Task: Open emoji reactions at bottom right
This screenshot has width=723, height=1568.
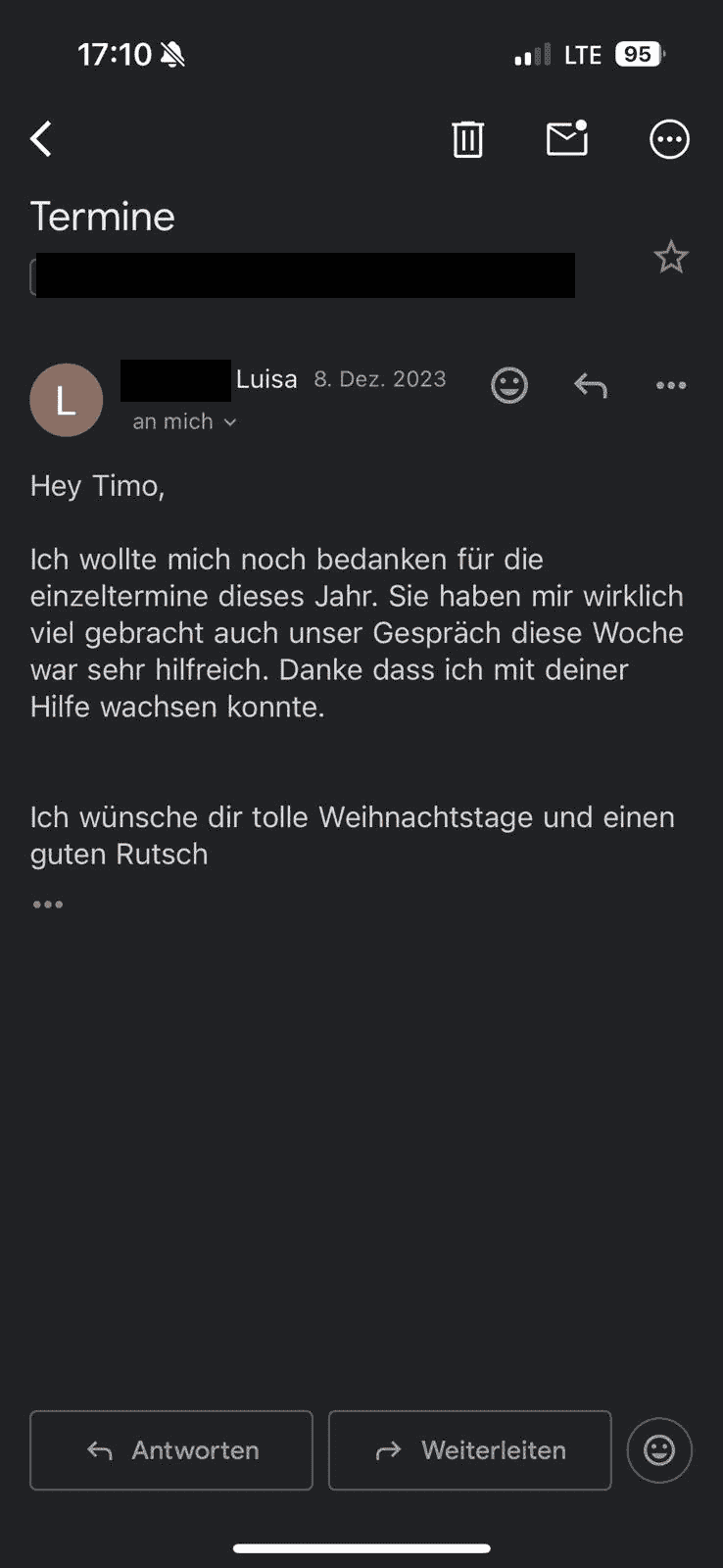Action: point(659,1450)
